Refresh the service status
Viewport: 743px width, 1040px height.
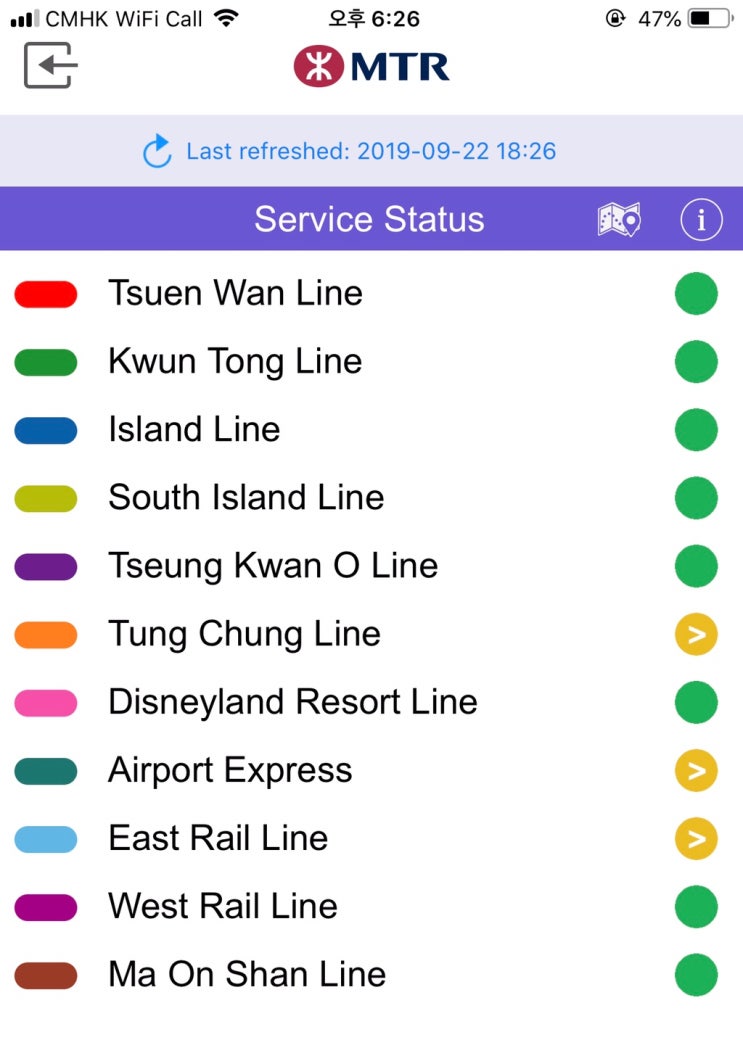click(157, 152)
